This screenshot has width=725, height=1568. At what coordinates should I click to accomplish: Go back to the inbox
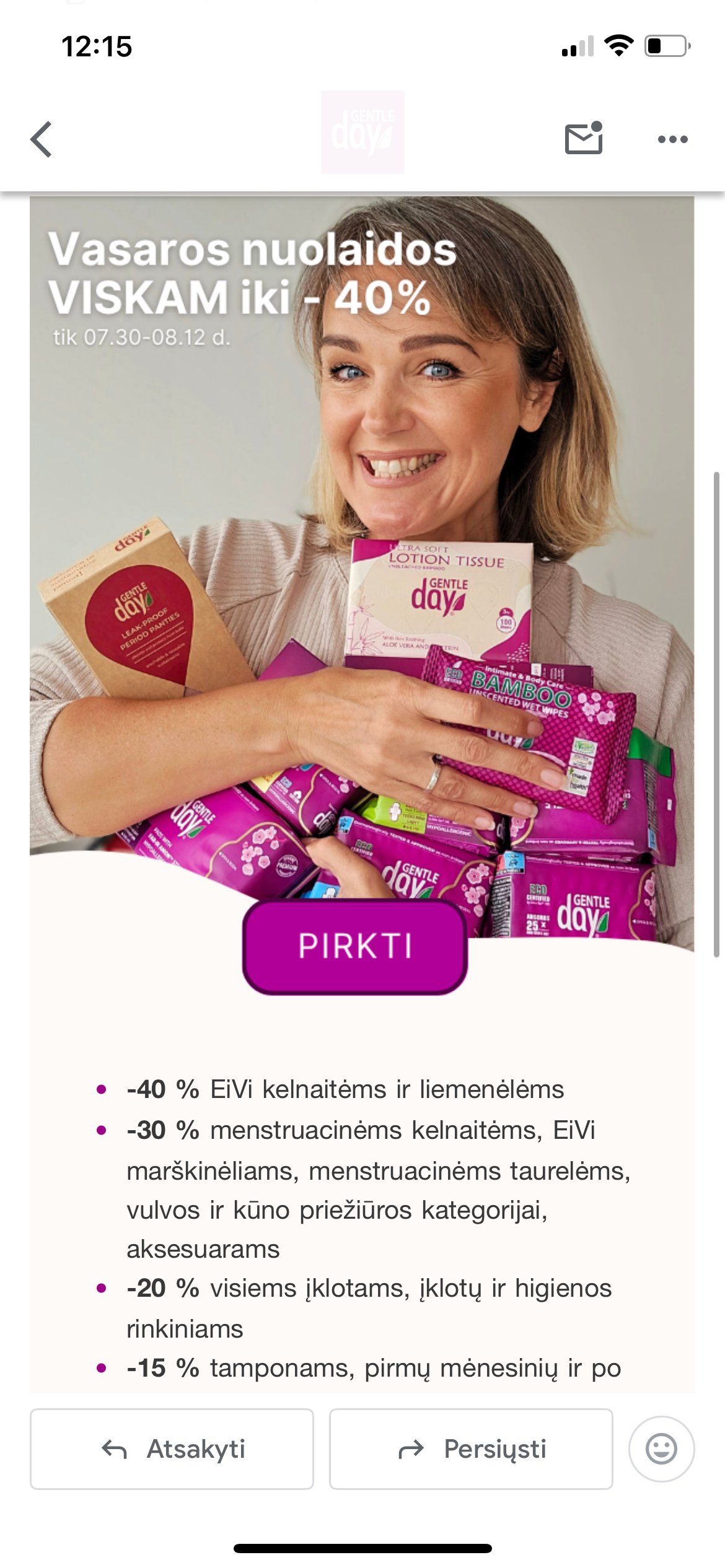42,139
